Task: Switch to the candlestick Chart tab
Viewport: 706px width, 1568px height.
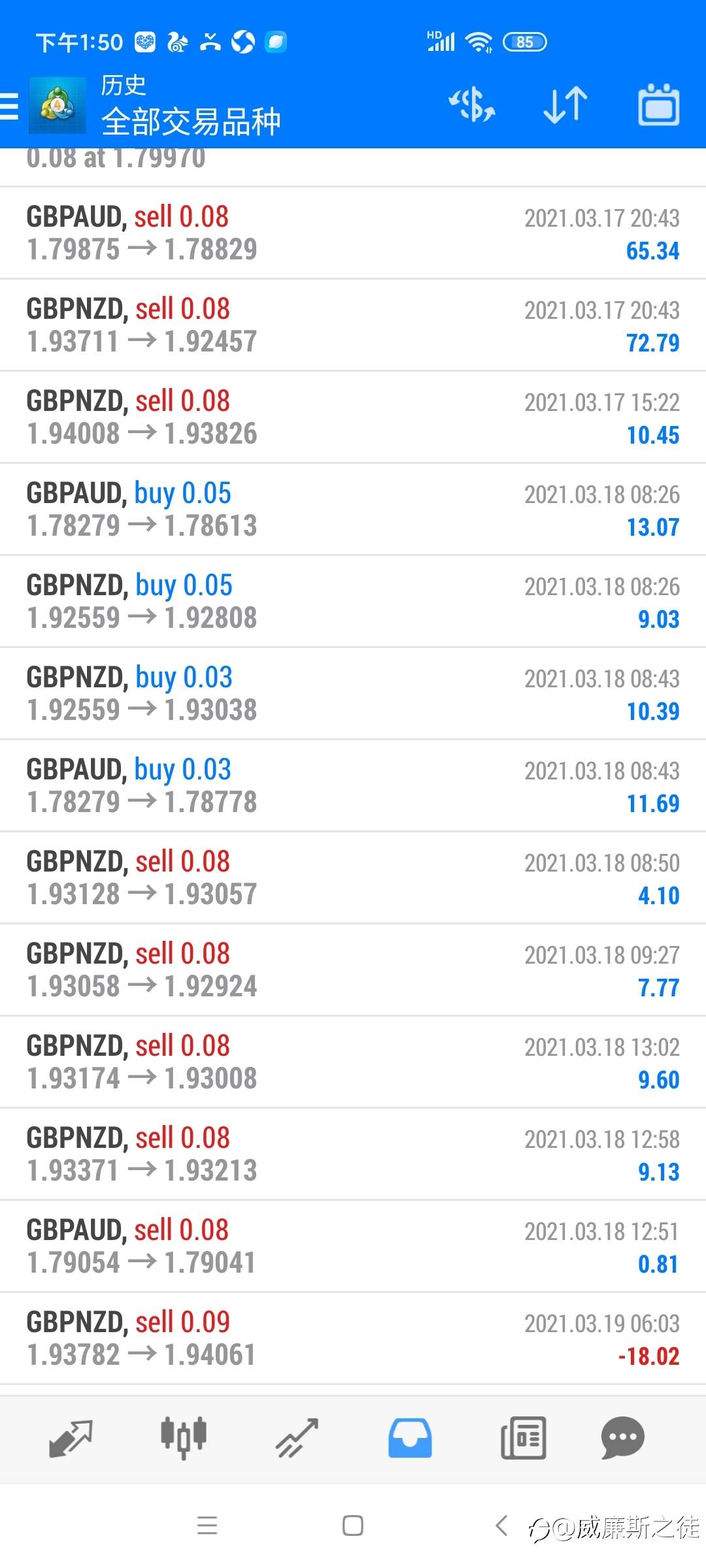Action: pos(184,1439)
